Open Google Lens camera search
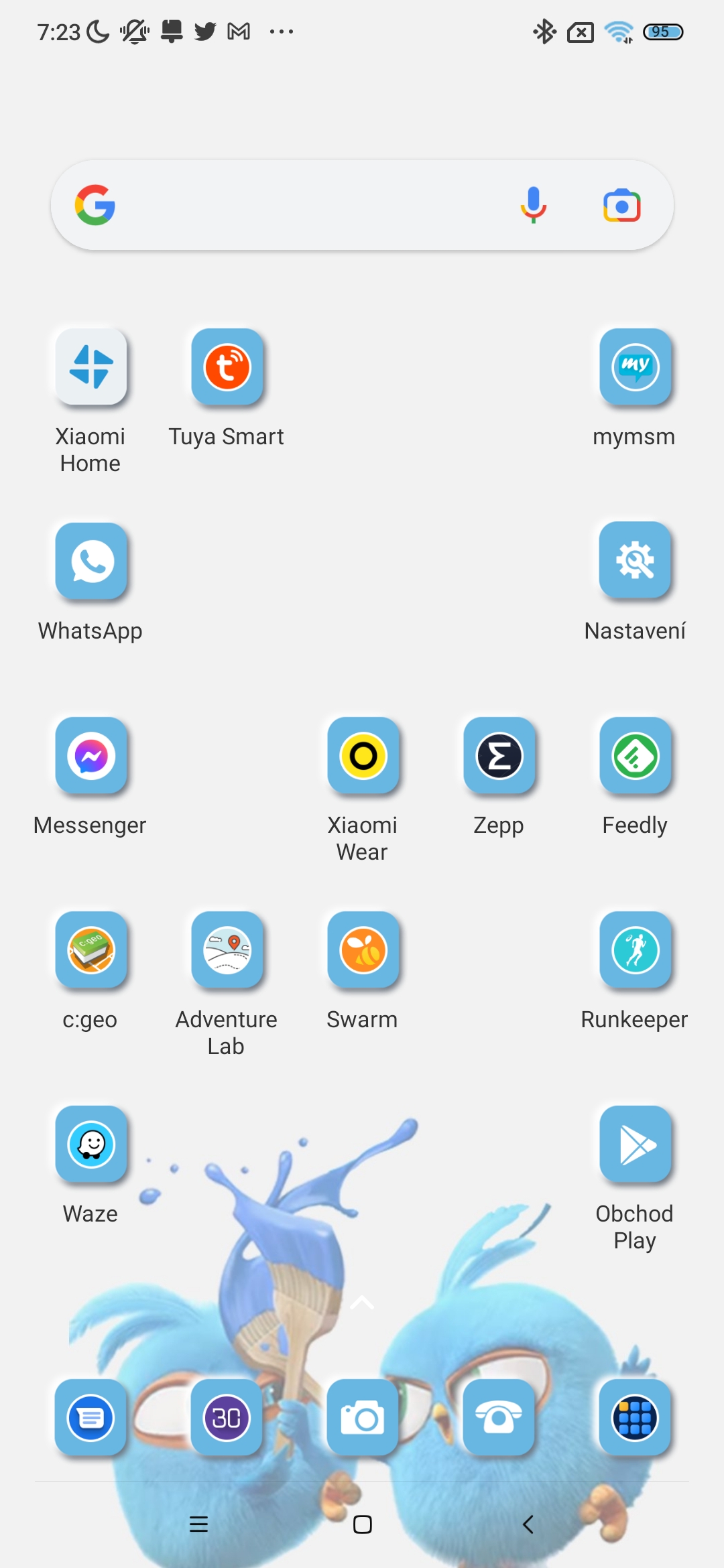 point(622,205)
